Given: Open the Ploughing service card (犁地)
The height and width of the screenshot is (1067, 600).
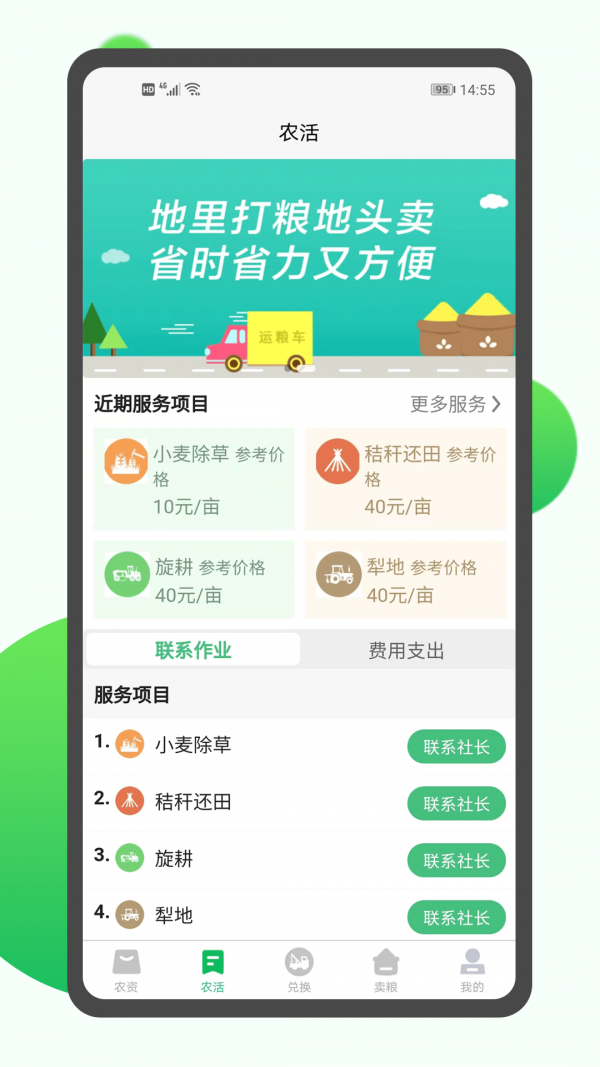Looking at the screenshot, I should tap(405, 580).
